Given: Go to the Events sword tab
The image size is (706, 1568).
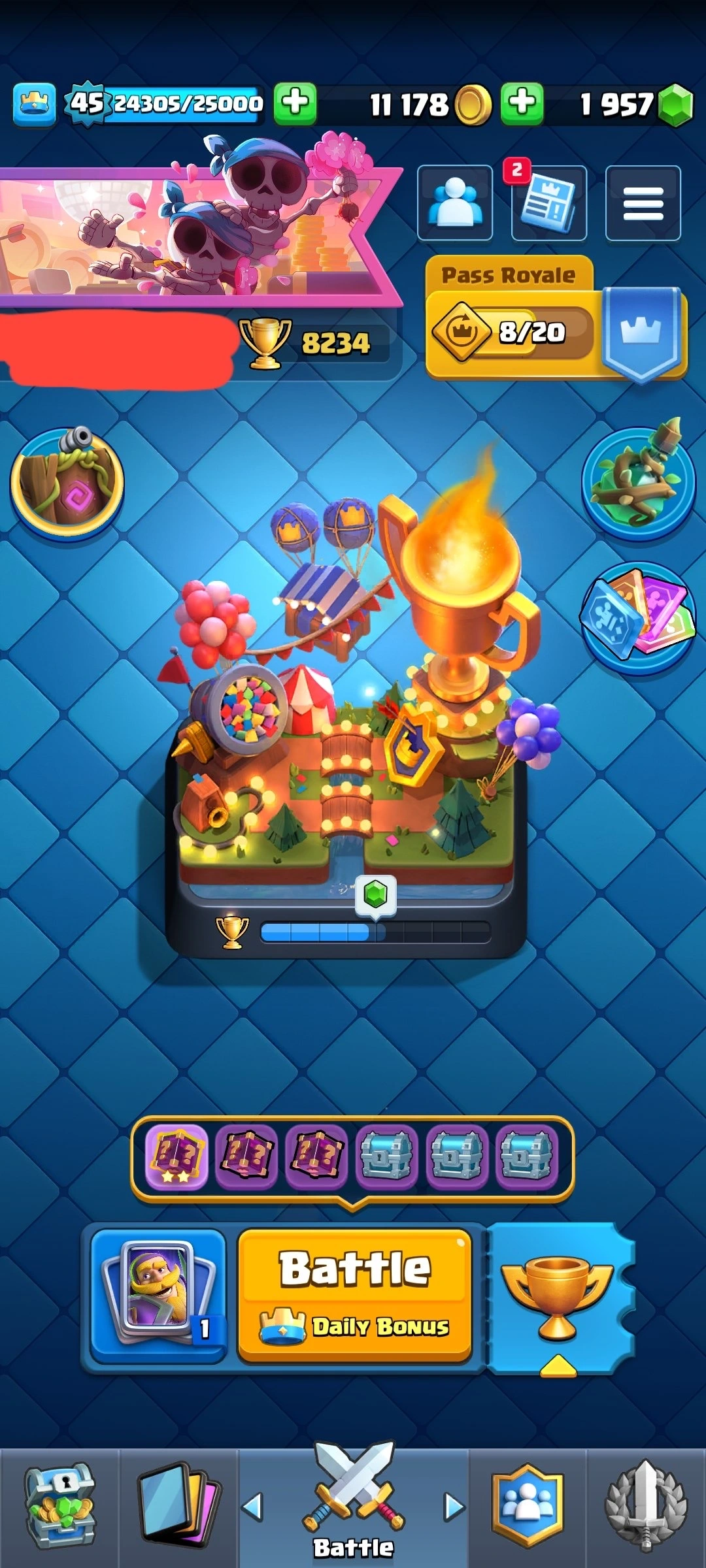Looking at the screenshot, I should click(646, 1506).
